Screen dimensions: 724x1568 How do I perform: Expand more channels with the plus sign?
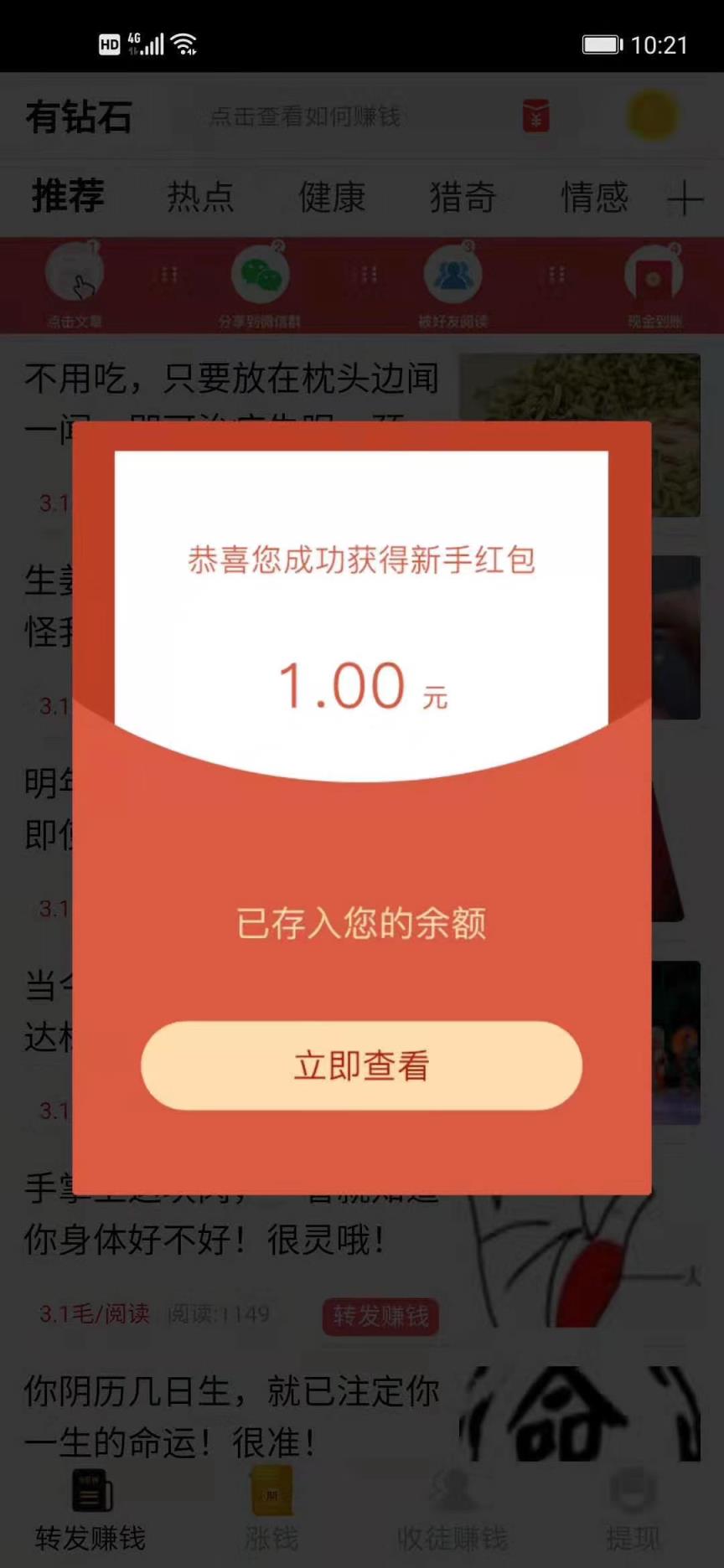pyautogui.click(x=689, y=198)
